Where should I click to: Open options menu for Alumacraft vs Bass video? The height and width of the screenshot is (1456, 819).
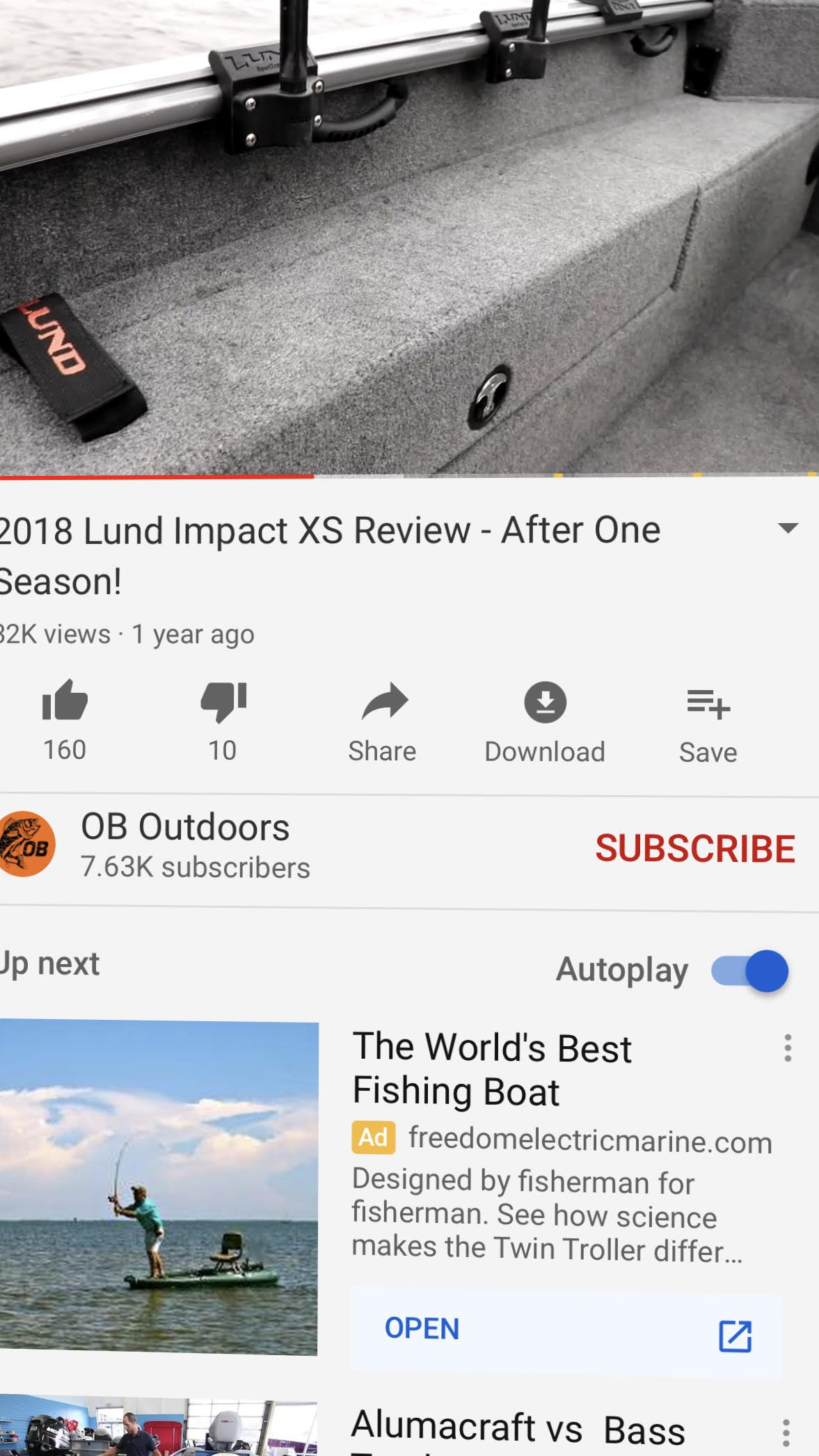[x=786, y=1434]
